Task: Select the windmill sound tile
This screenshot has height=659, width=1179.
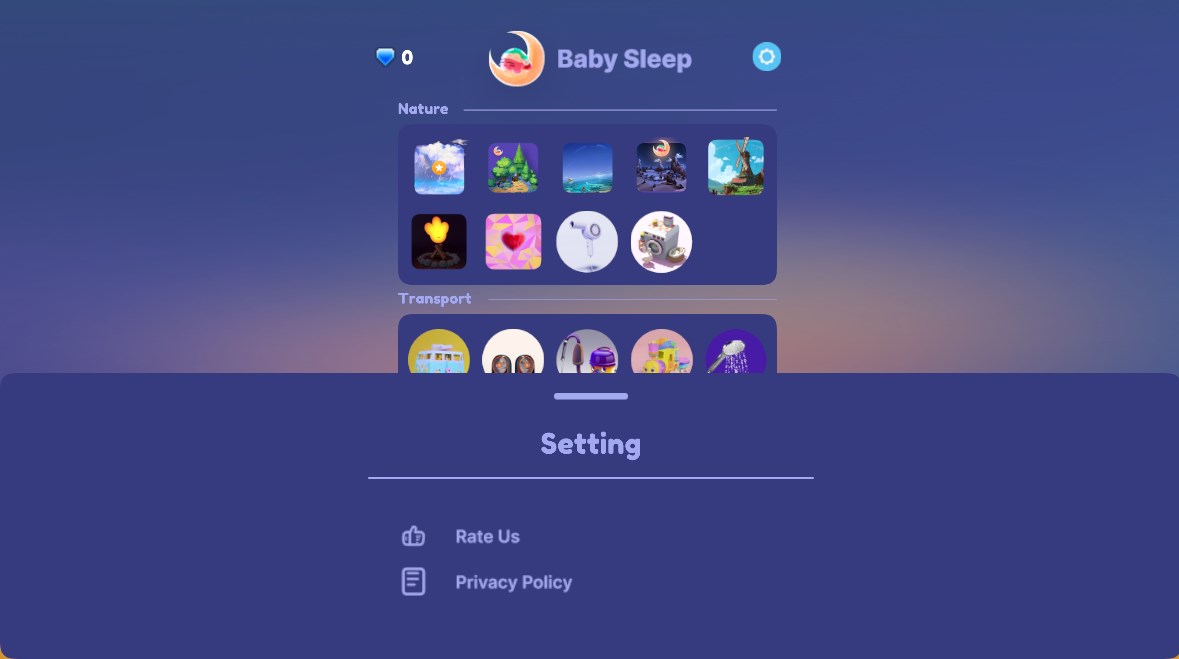Action: (x=735, y=167)
